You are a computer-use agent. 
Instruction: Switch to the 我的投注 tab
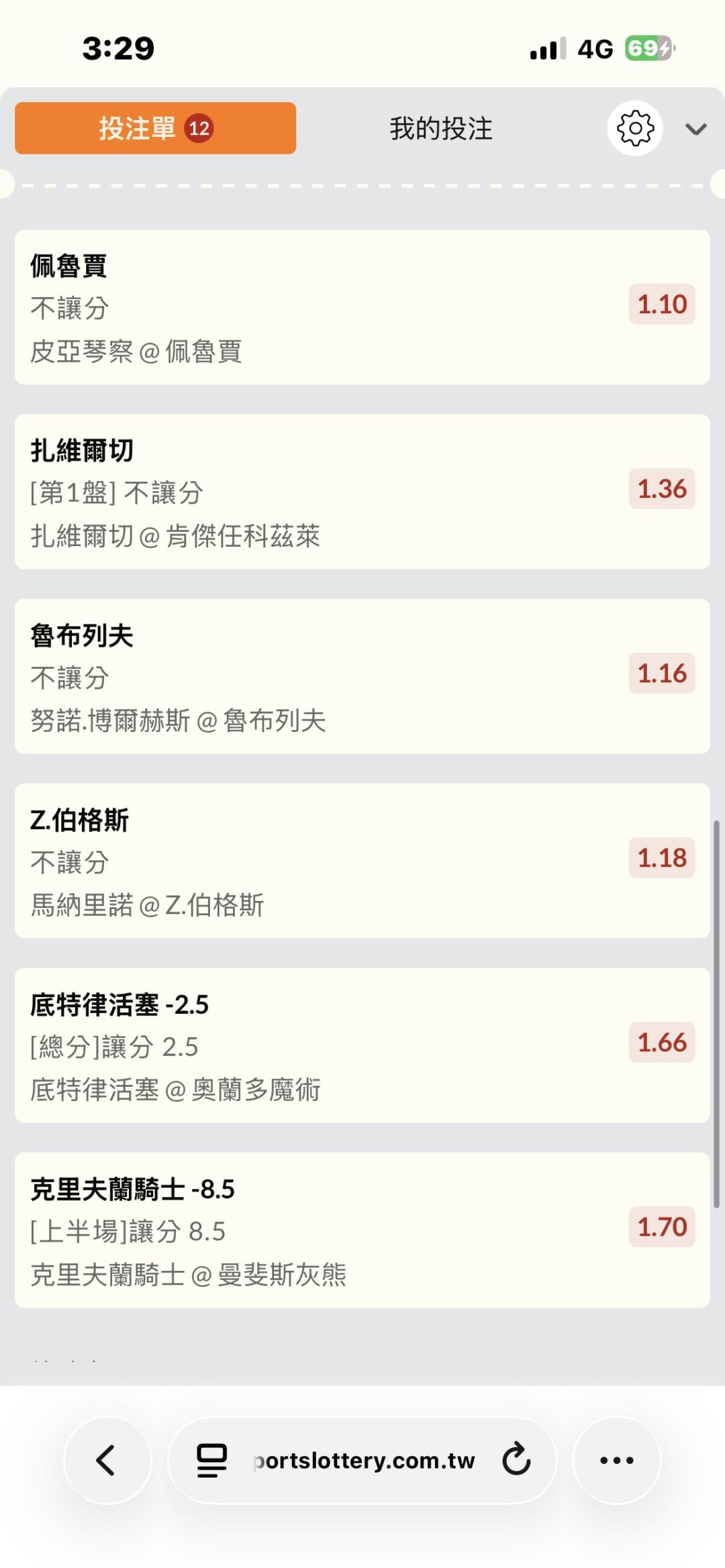[441, 128]
